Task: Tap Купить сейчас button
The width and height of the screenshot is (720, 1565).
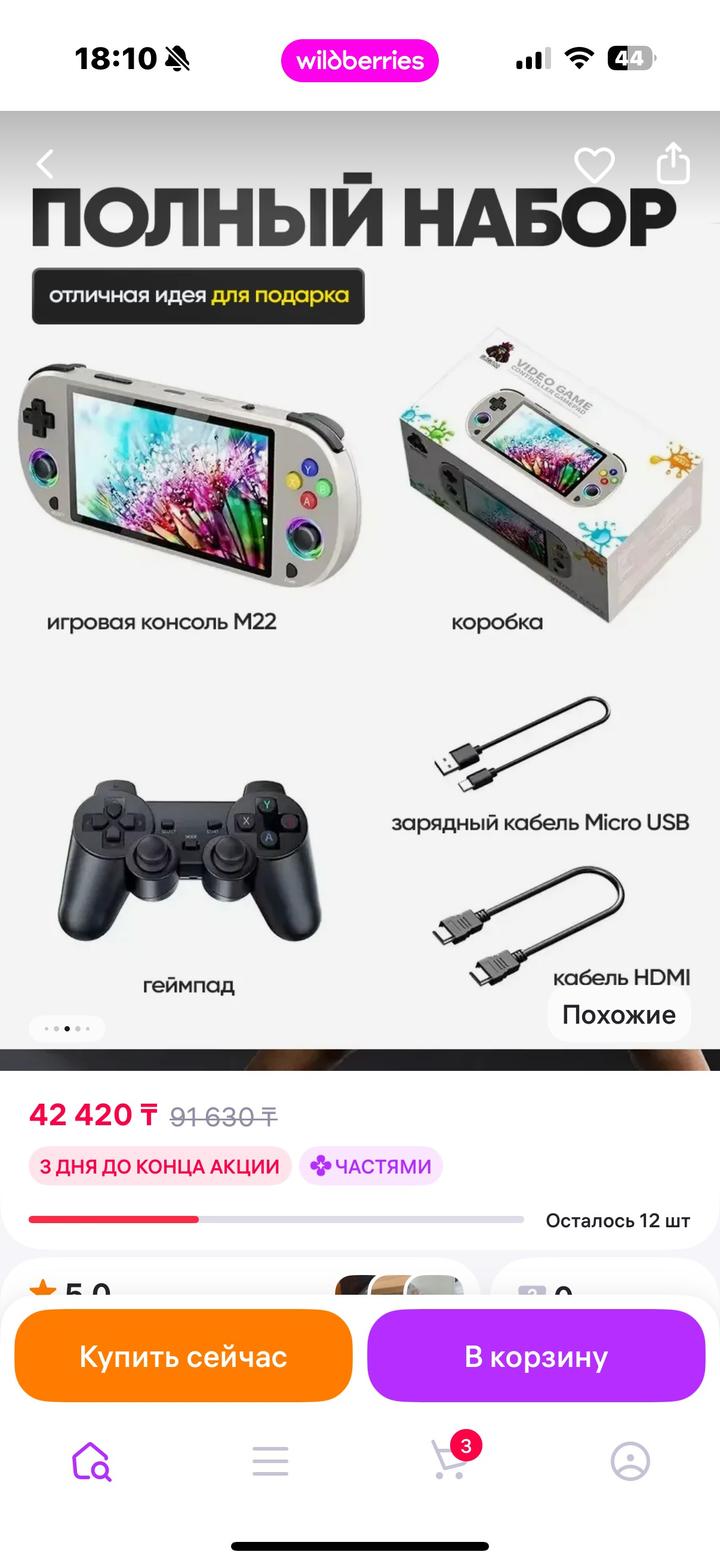Action: point(183,1356)
